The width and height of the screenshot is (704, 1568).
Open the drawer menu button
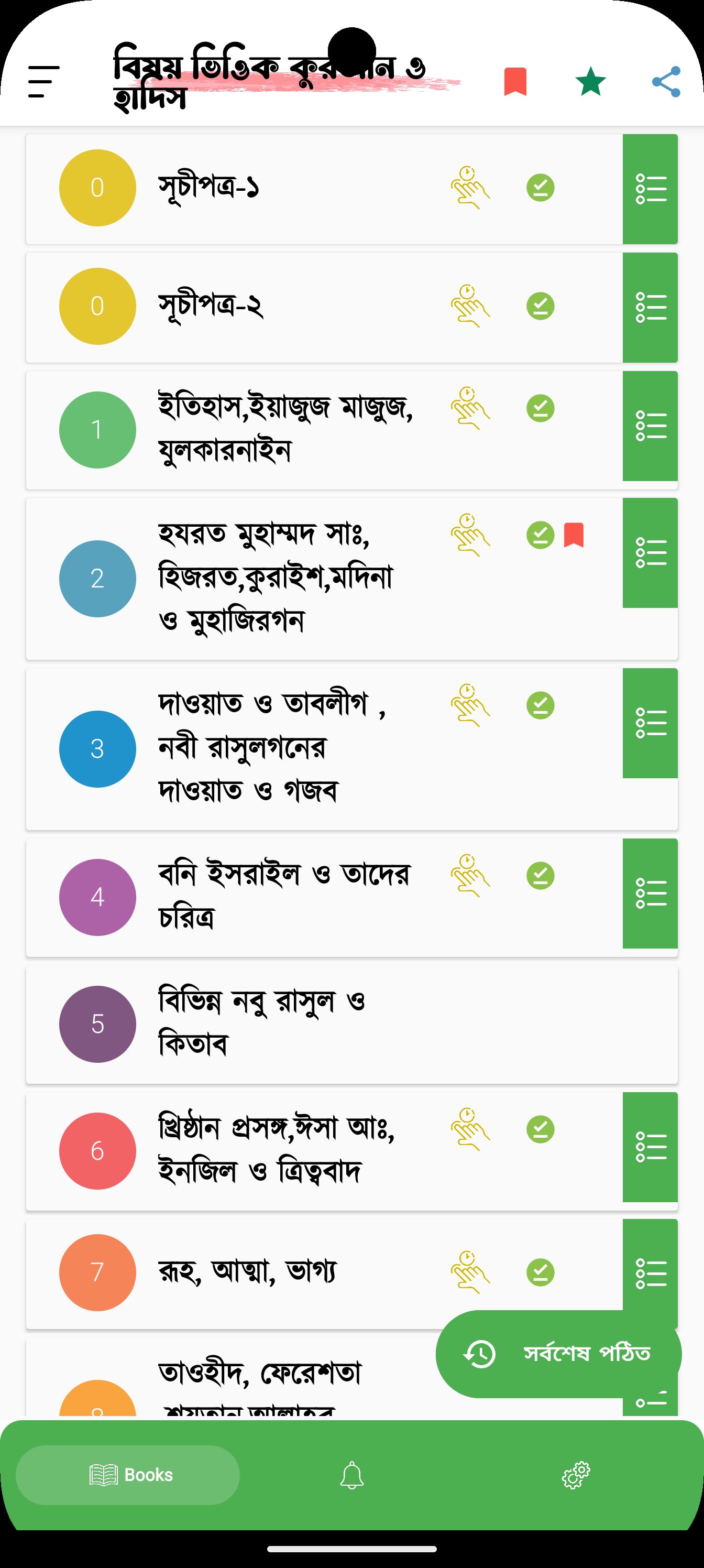[x=44, y=82]
